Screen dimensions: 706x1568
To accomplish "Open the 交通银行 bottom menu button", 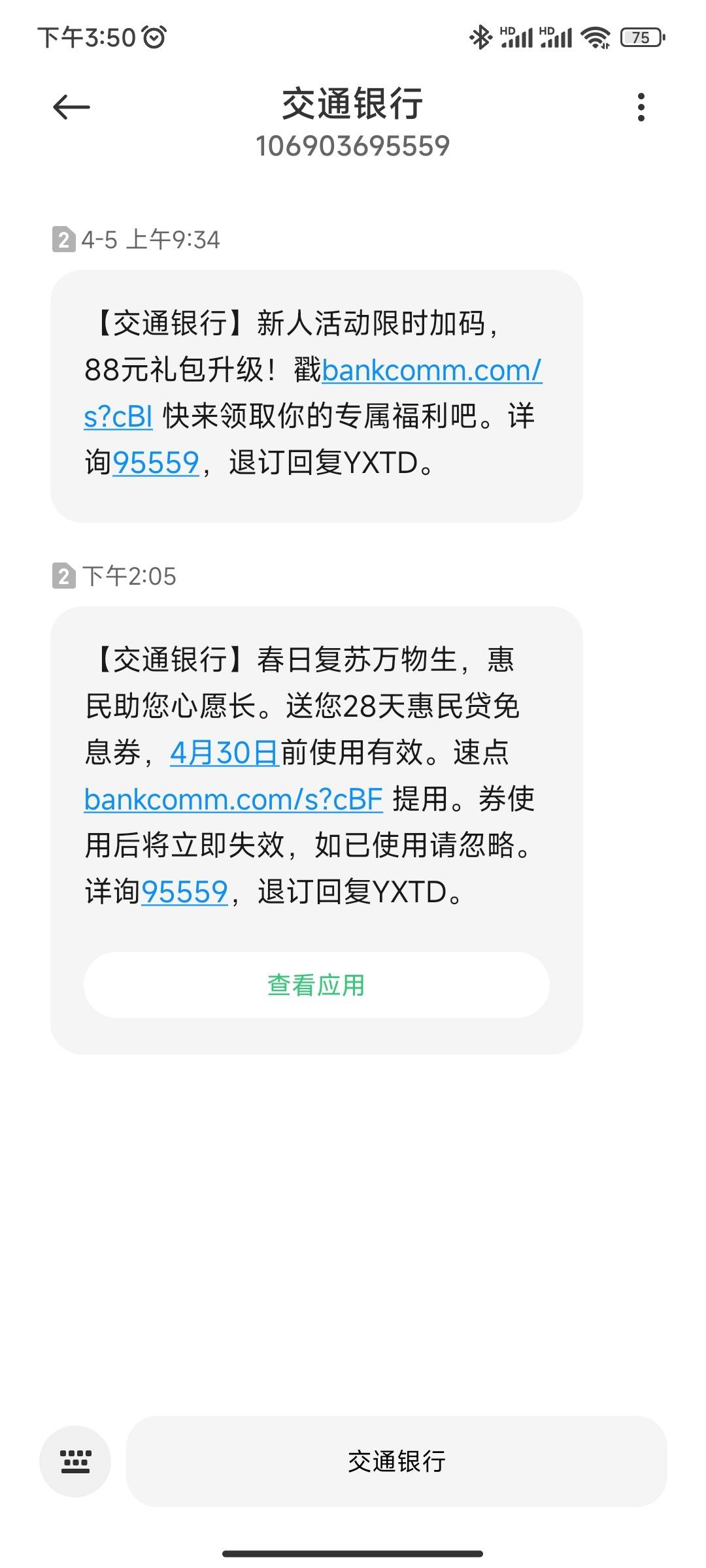I will (x=396, y=1462).
